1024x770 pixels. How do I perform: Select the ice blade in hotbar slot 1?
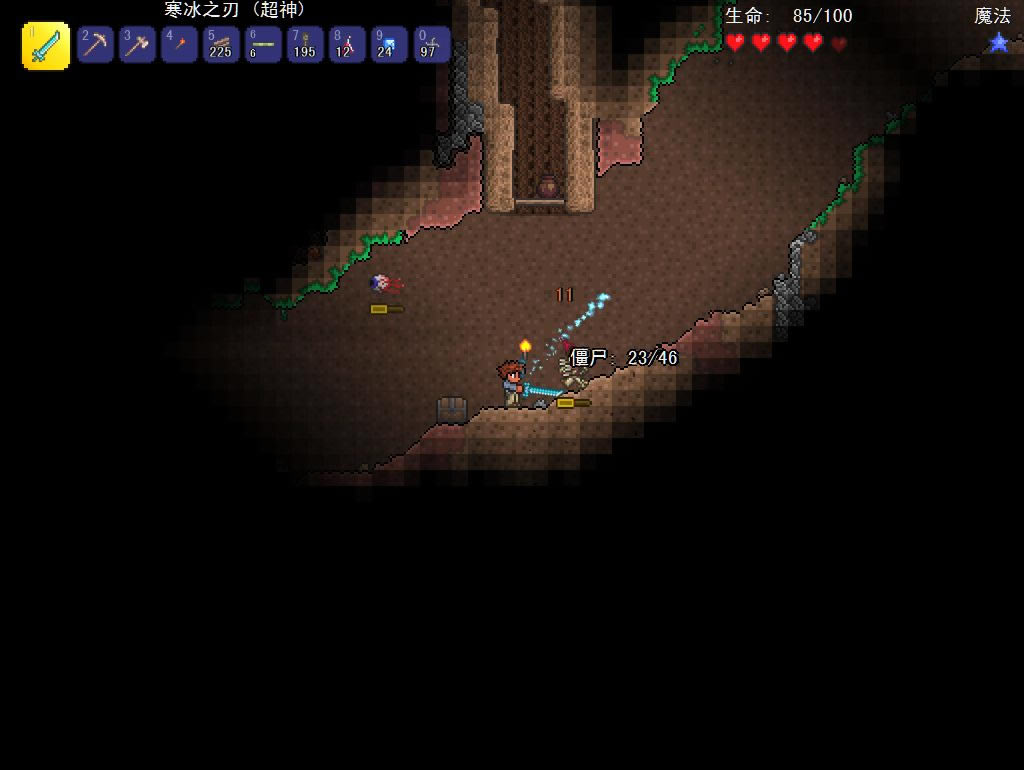(46, 46)
